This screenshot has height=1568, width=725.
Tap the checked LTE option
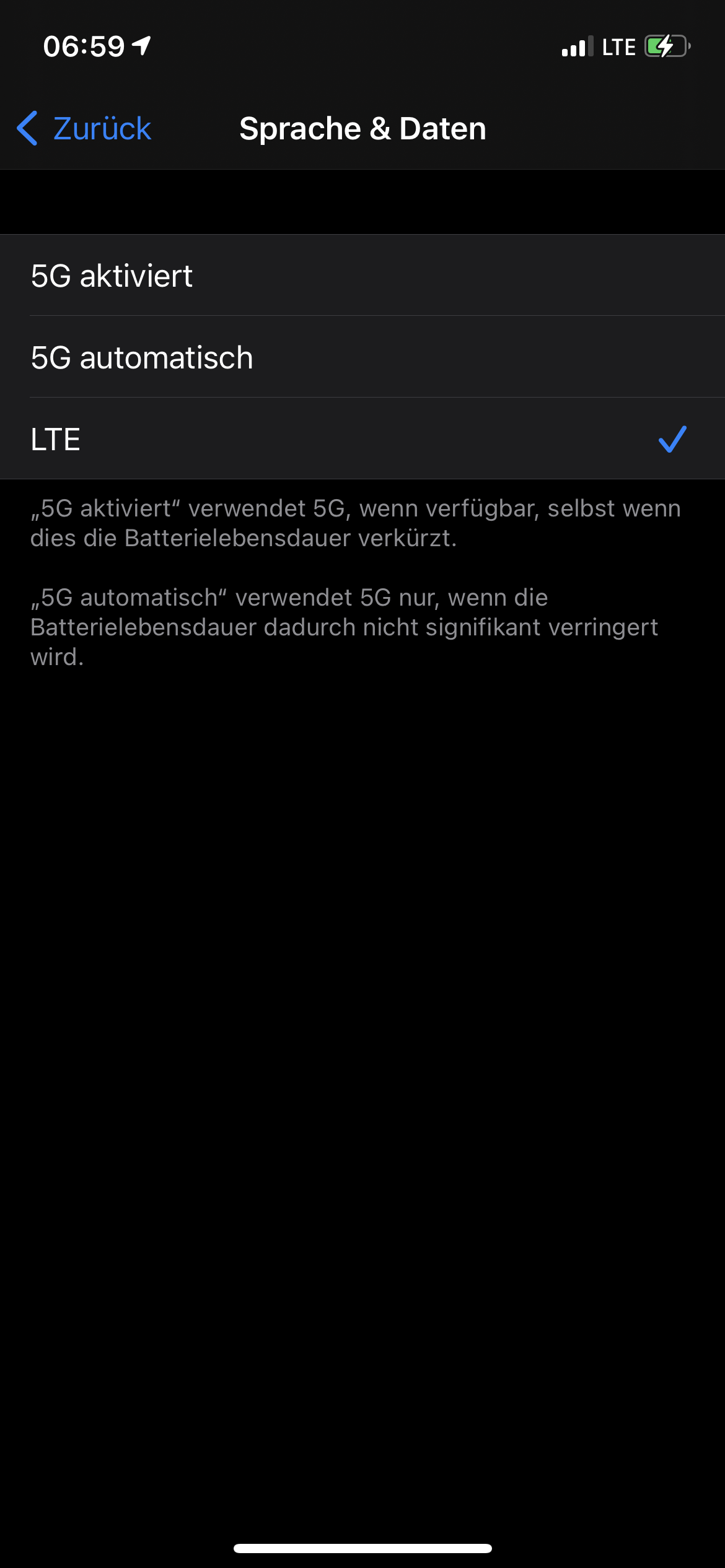coord(362,439)
